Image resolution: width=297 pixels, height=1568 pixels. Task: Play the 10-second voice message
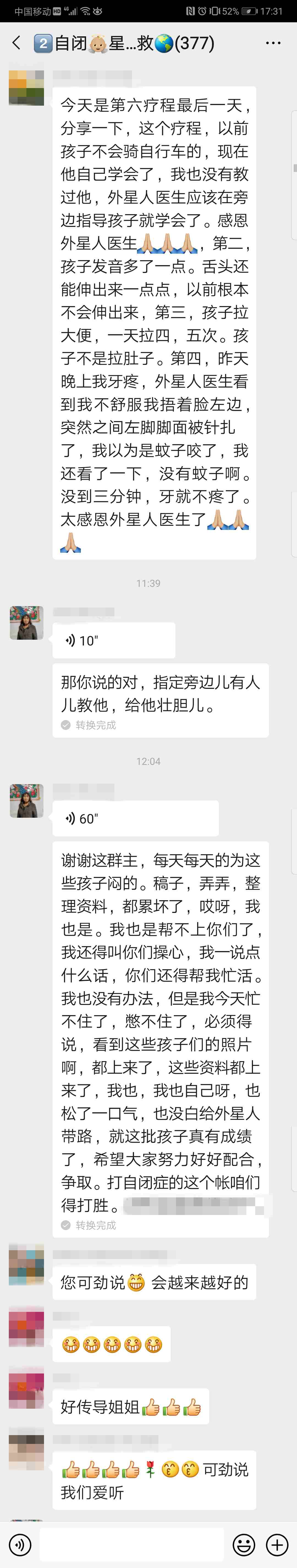113,640
